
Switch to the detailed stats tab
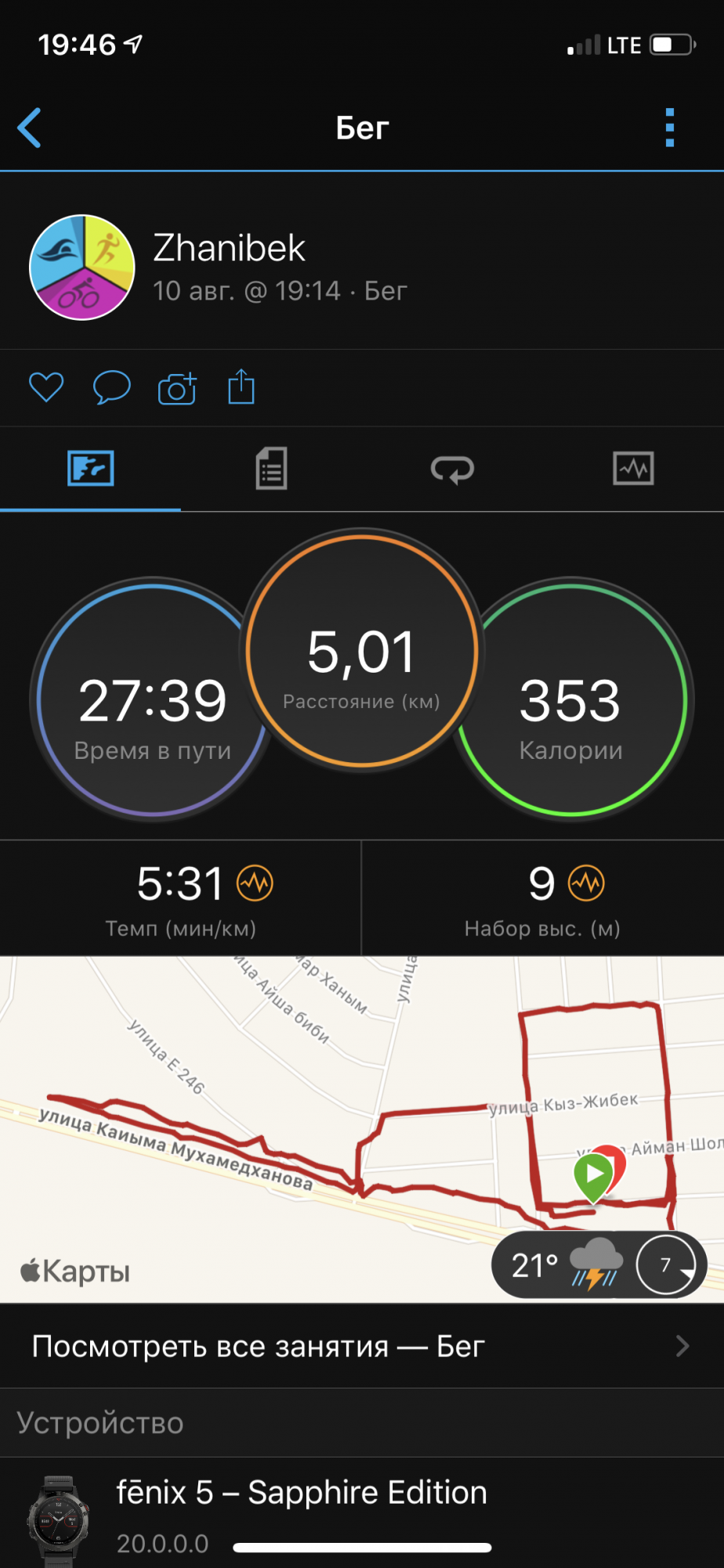[x=271, y=469]
